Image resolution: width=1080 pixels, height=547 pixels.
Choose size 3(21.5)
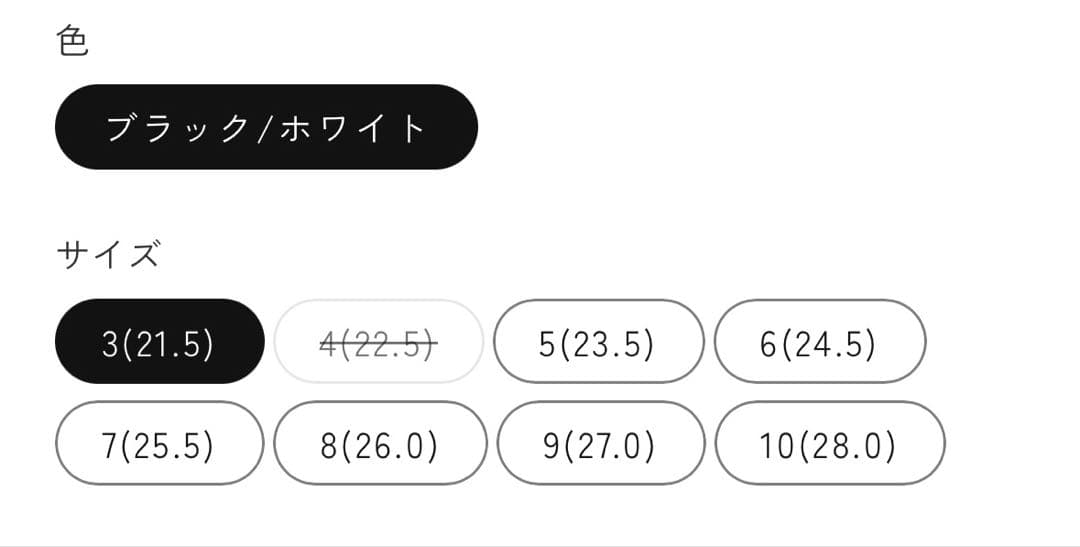point(159,342)
